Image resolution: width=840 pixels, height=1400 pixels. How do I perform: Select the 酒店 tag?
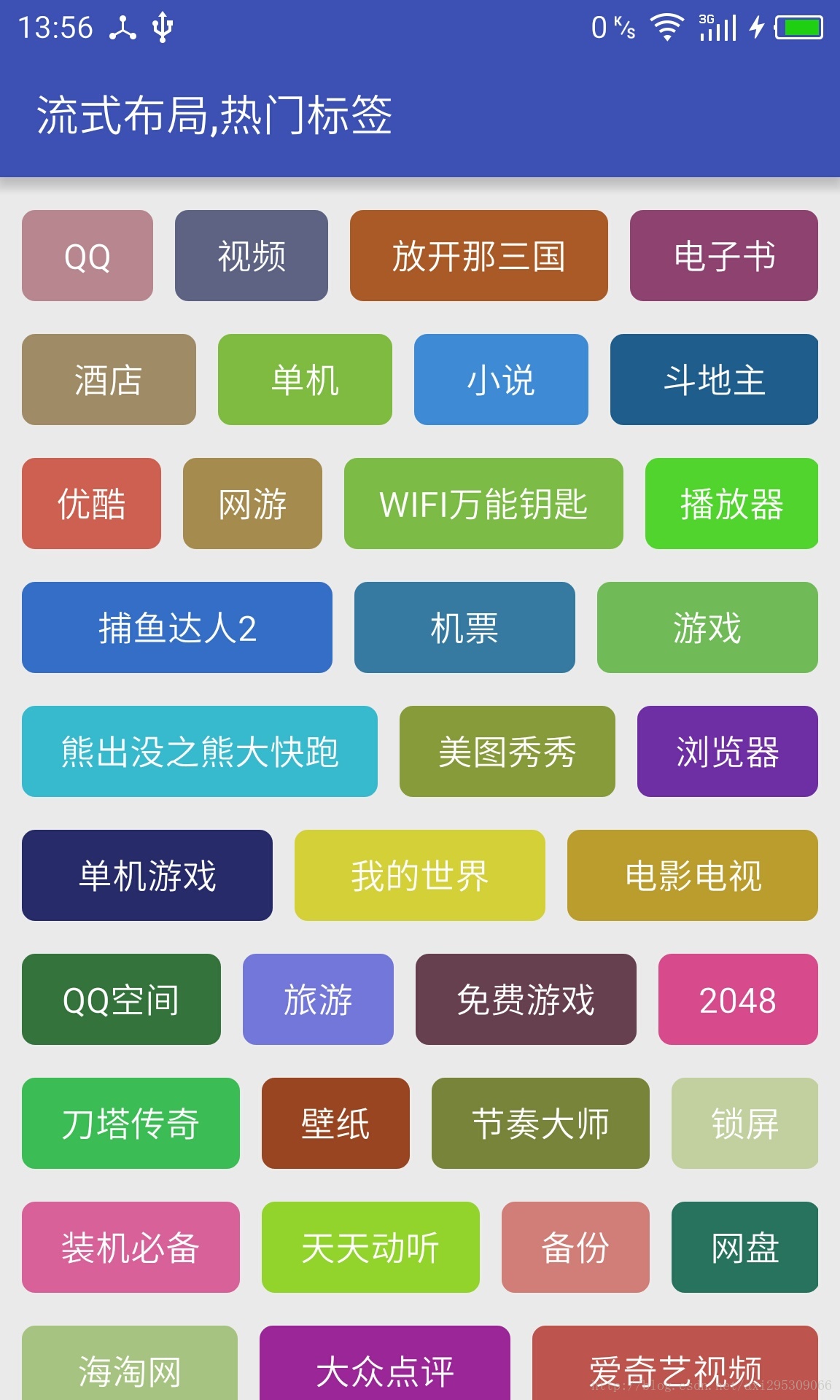tap(109, 380)
